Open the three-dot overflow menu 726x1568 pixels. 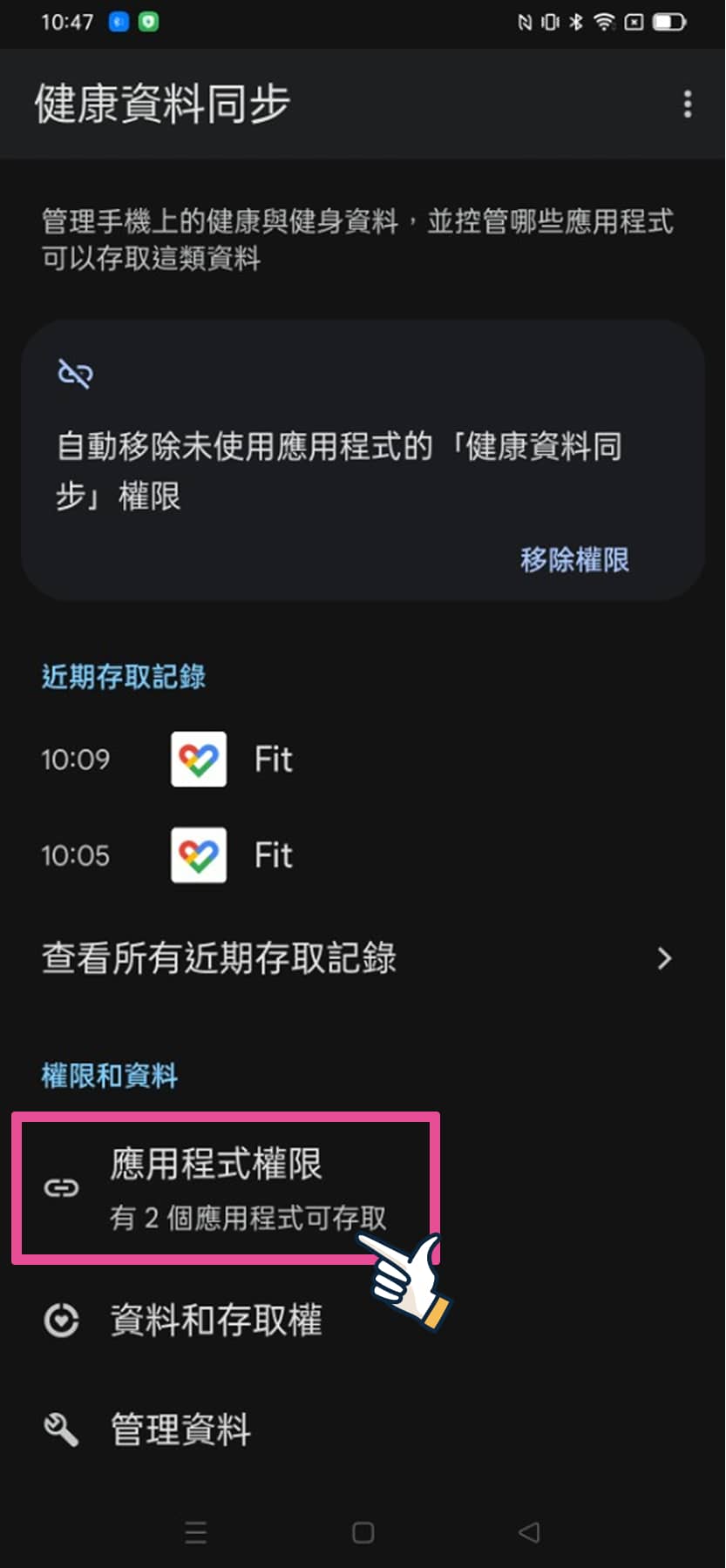tap(688, 104)
